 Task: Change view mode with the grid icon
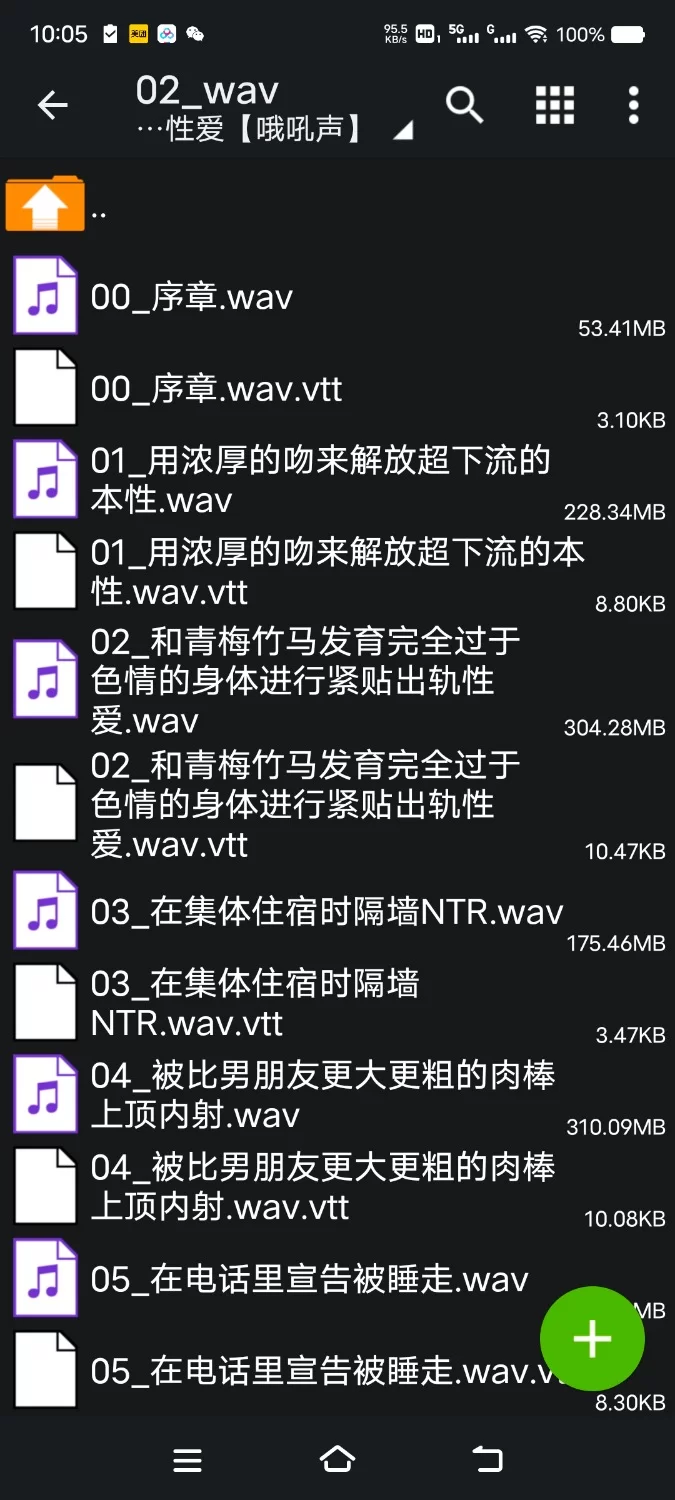point(555,105)
